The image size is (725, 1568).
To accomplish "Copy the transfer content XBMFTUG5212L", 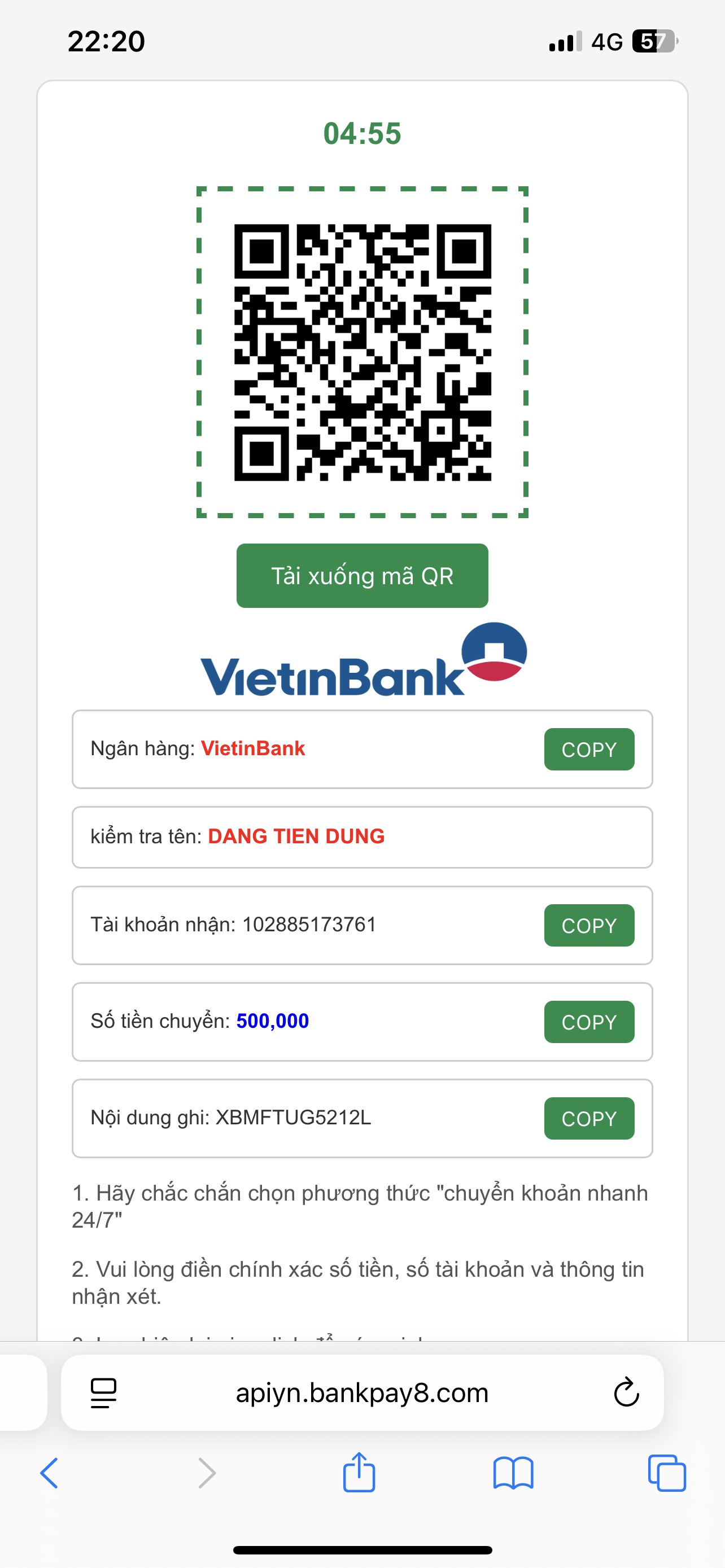I will coord(589,1118).
